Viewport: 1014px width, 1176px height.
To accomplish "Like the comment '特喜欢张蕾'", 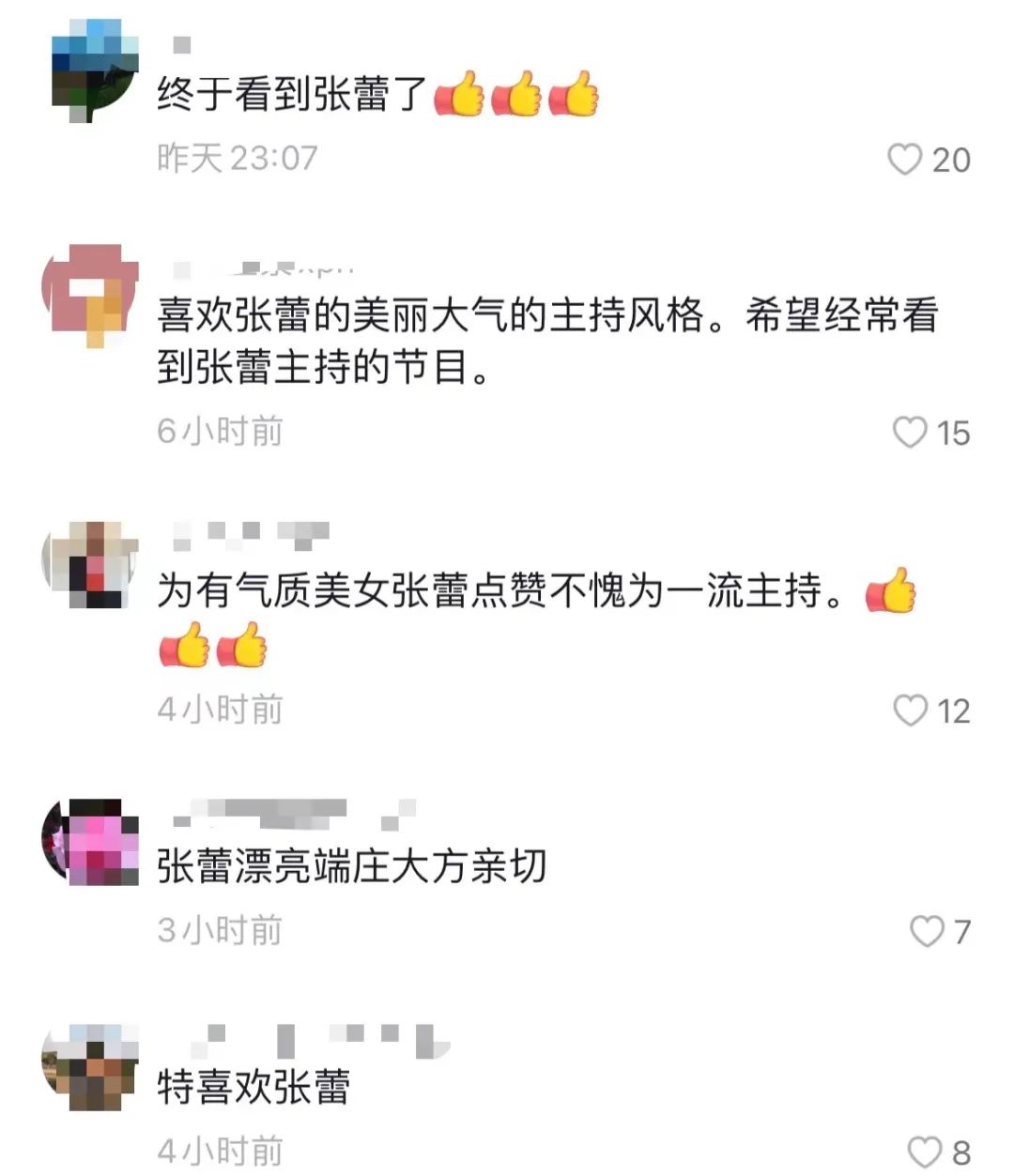I will click(924, 1152).
